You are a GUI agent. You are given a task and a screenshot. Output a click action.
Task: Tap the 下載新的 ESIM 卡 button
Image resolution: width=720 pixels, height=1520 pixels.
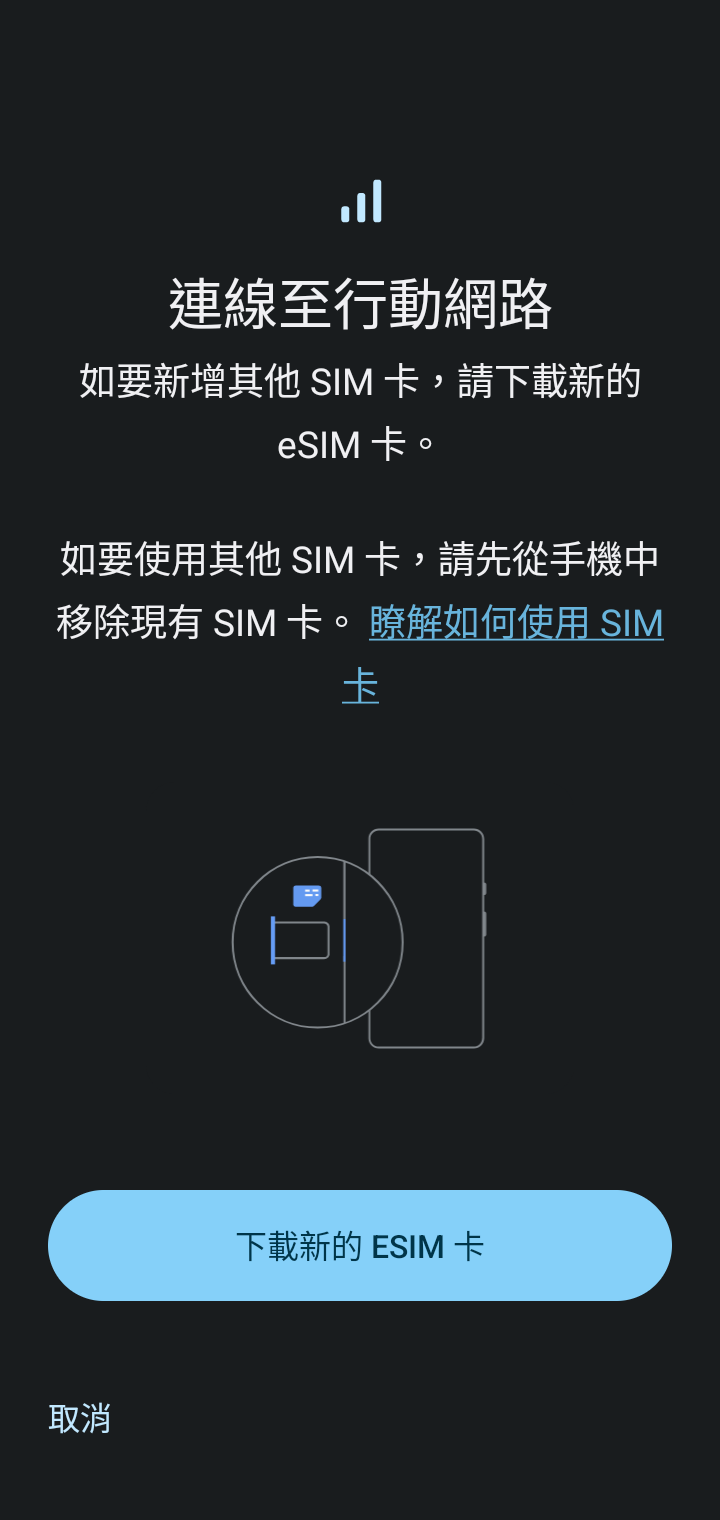pyautogui.click(x=360, y=1246)
